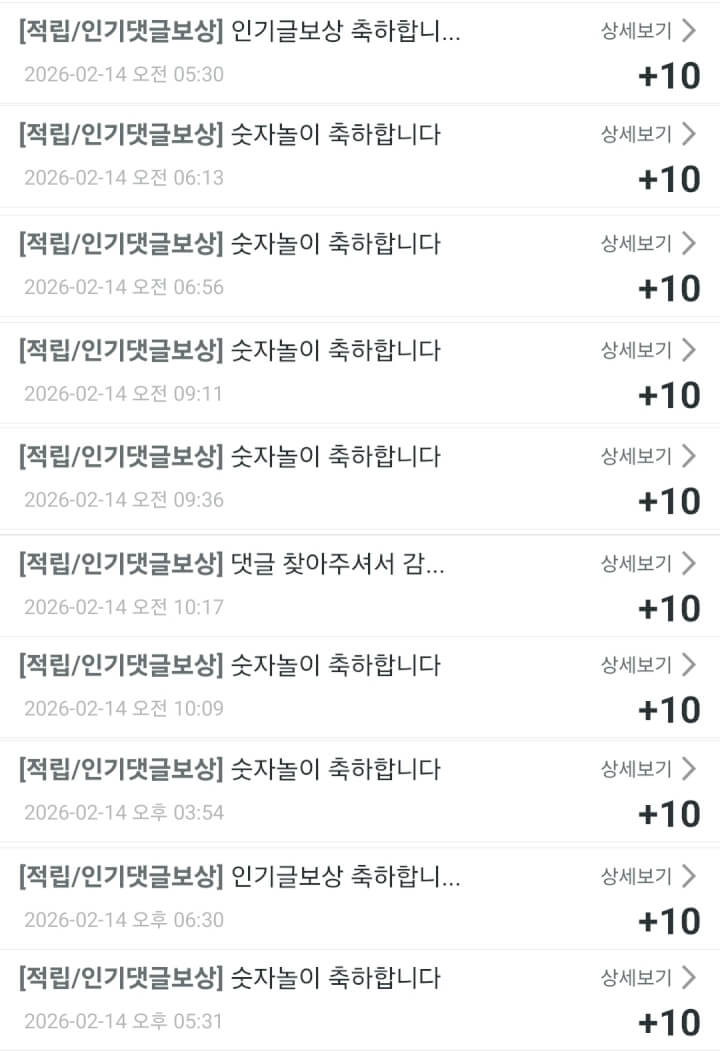Viewport: 720px width, 1051px height.
Task: Open 상세보기 for the 오전 09:36 entry
Action: coord(647,456)
